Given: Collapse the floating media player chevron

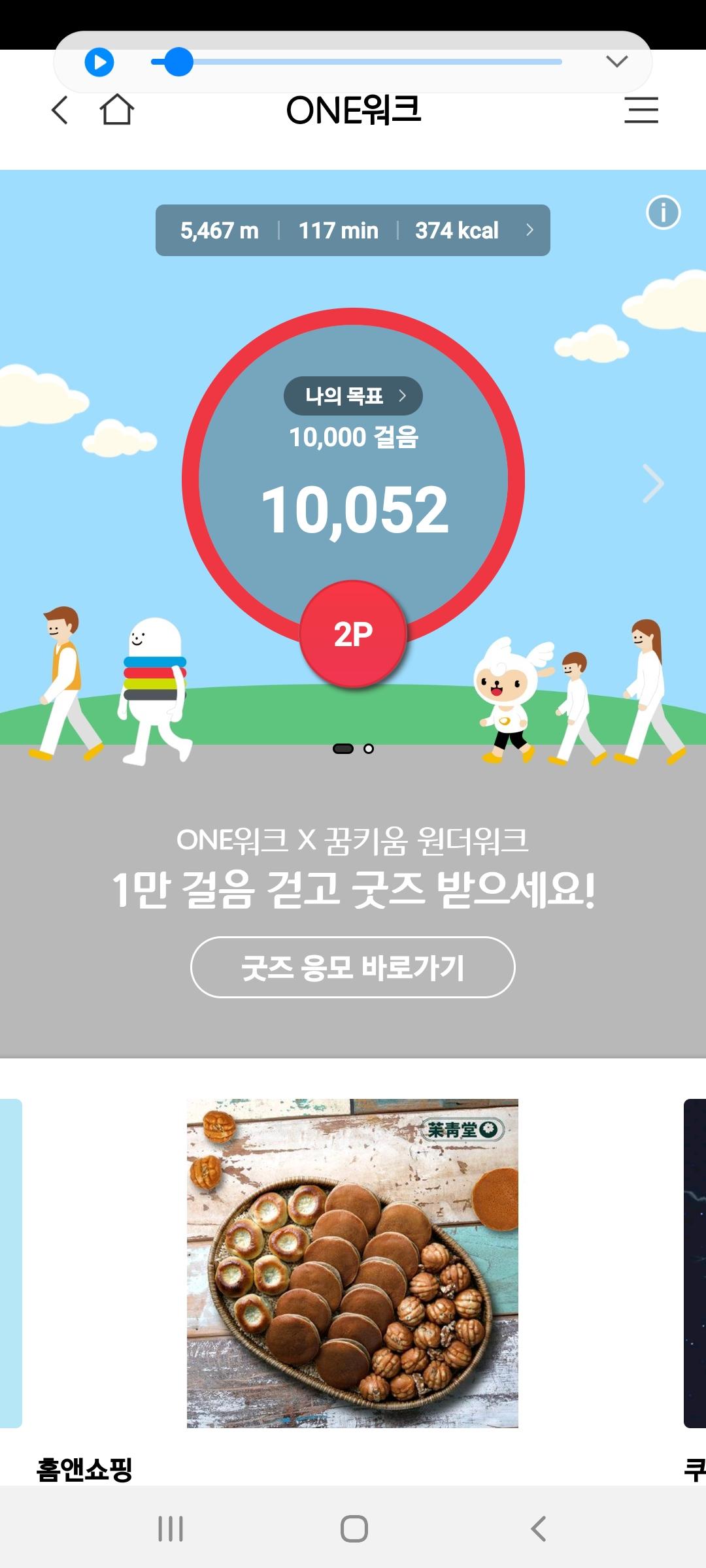Looking at the screenshot, I should tap(616, 61).
